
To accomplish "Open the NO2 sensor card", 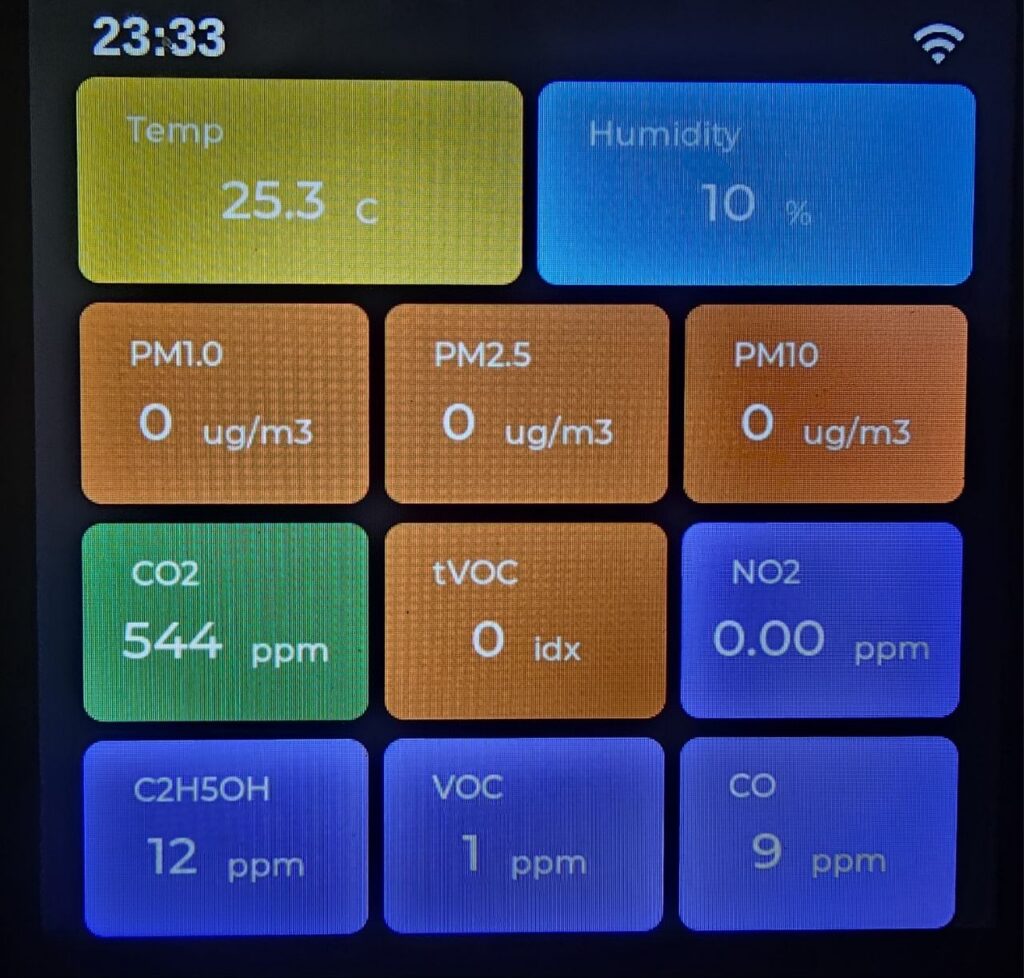I will click(821, 619).
